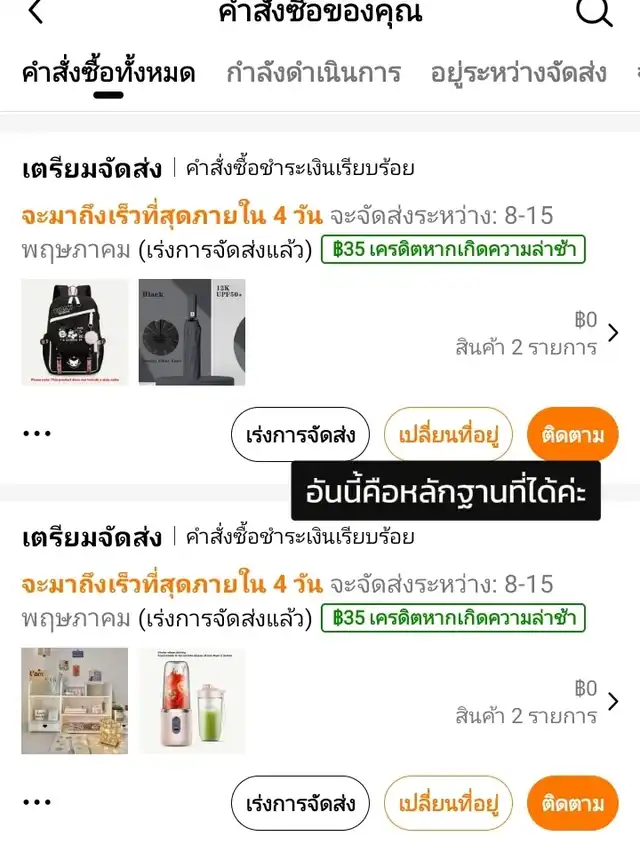This screenshot has height=852, width=640.
Task: Tap เปลี่ยนที่อยู่ on the backpack order
Action: (x=448, y=435)
